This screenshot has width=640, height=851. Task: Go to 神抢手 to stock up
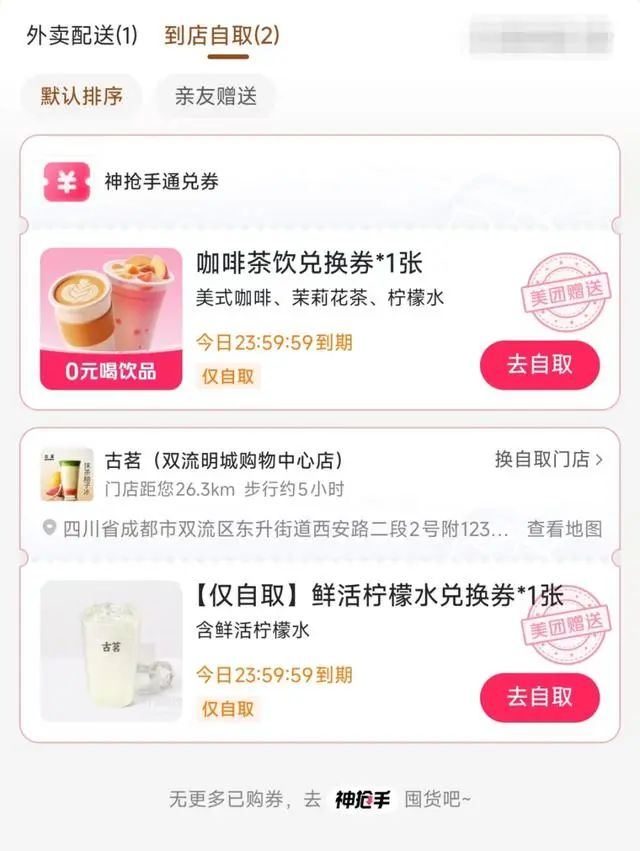click(362, 800)
